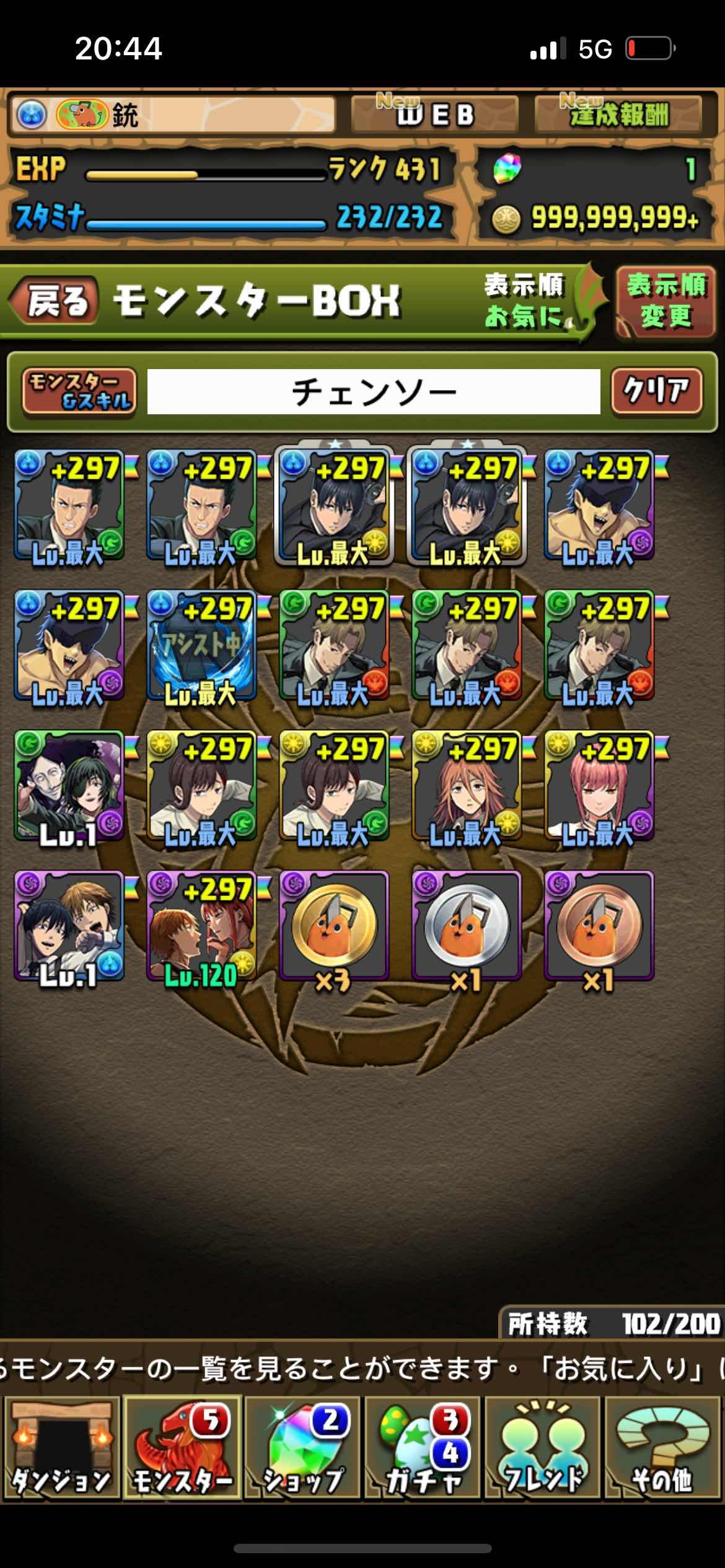Select the bronze Pochita medal ×1

click(x=599, y=925)
